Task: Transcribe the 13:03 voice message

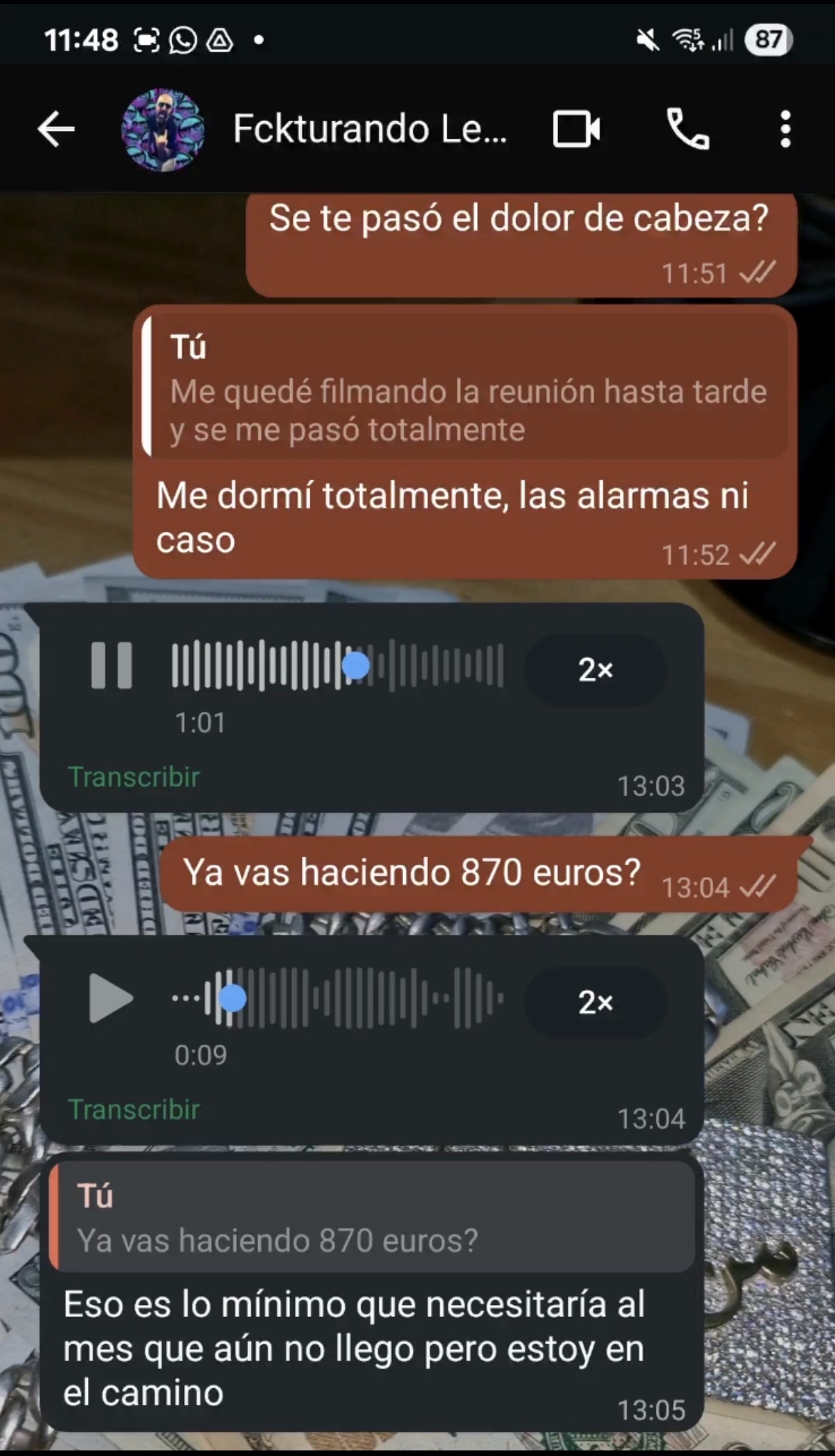Action: (134, 777)
